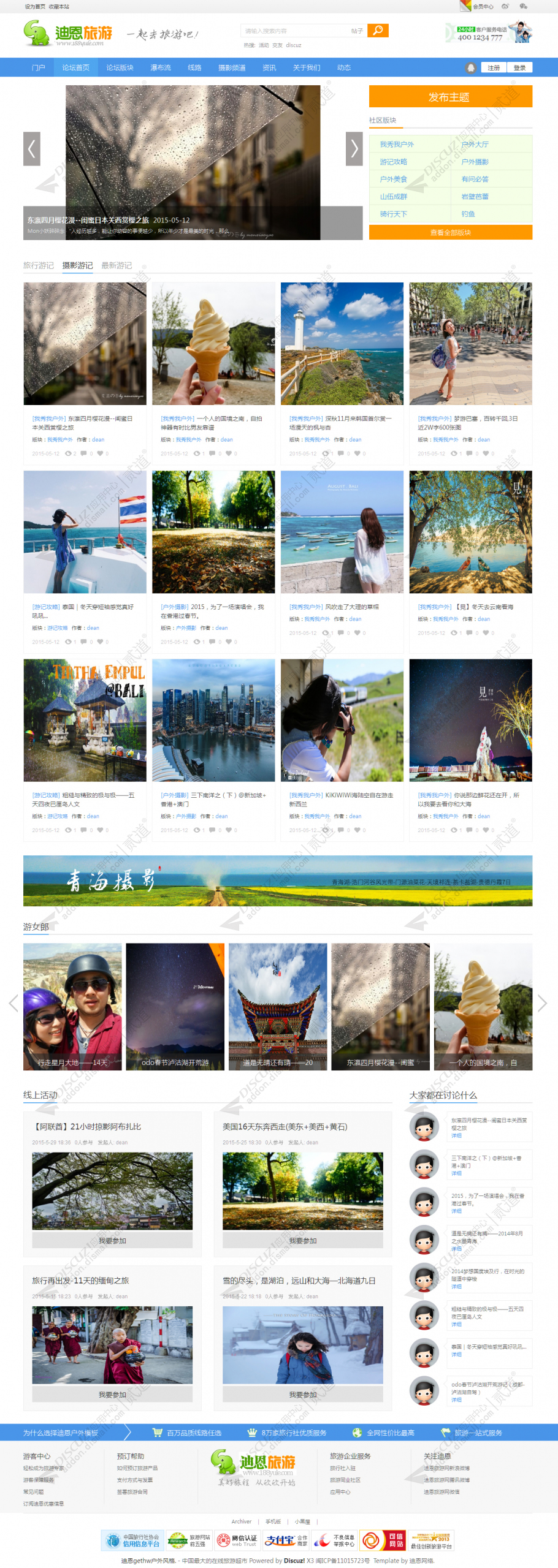Show the previous slide in the banner carousel

pos(32,148)
